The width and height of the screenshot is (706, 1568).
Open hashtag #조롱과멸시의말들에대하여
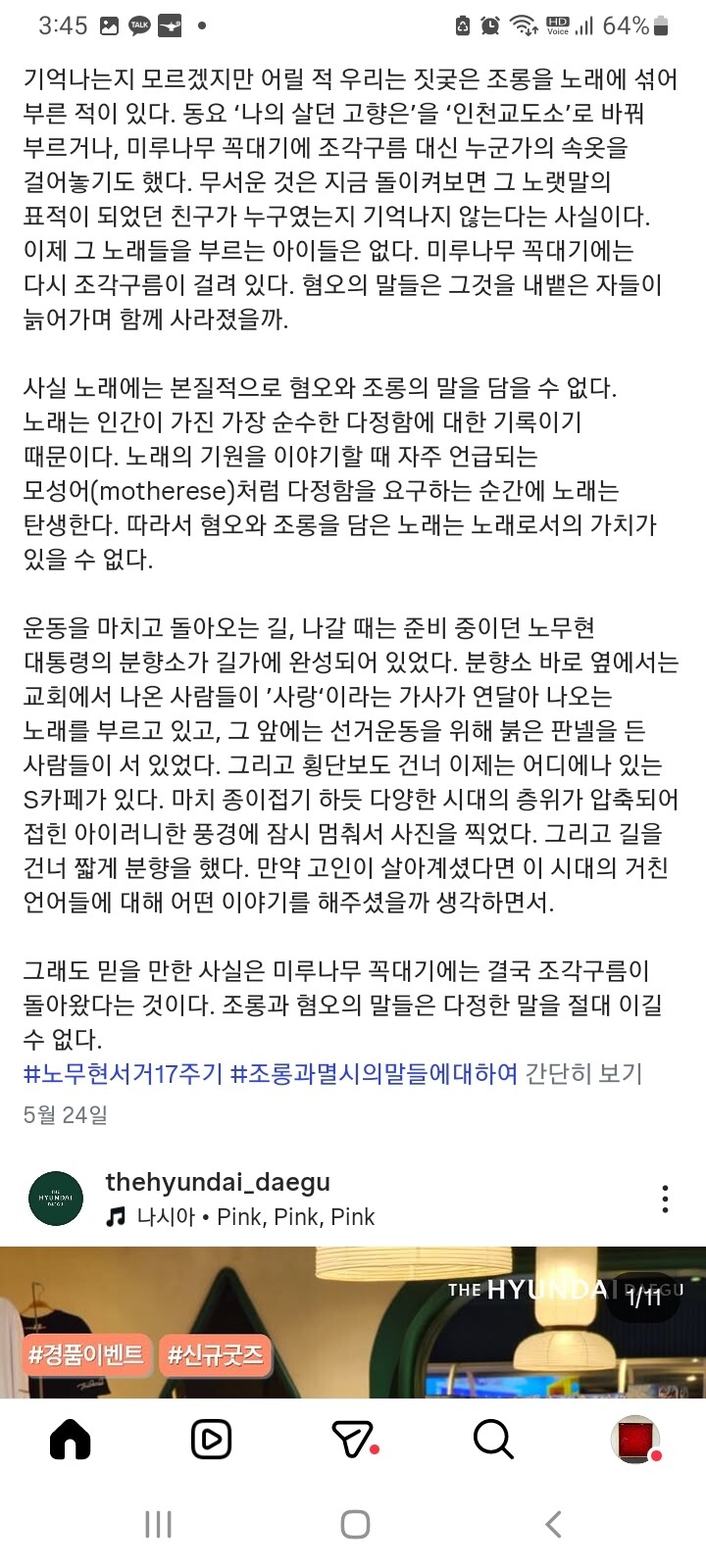coord(374,1074)
